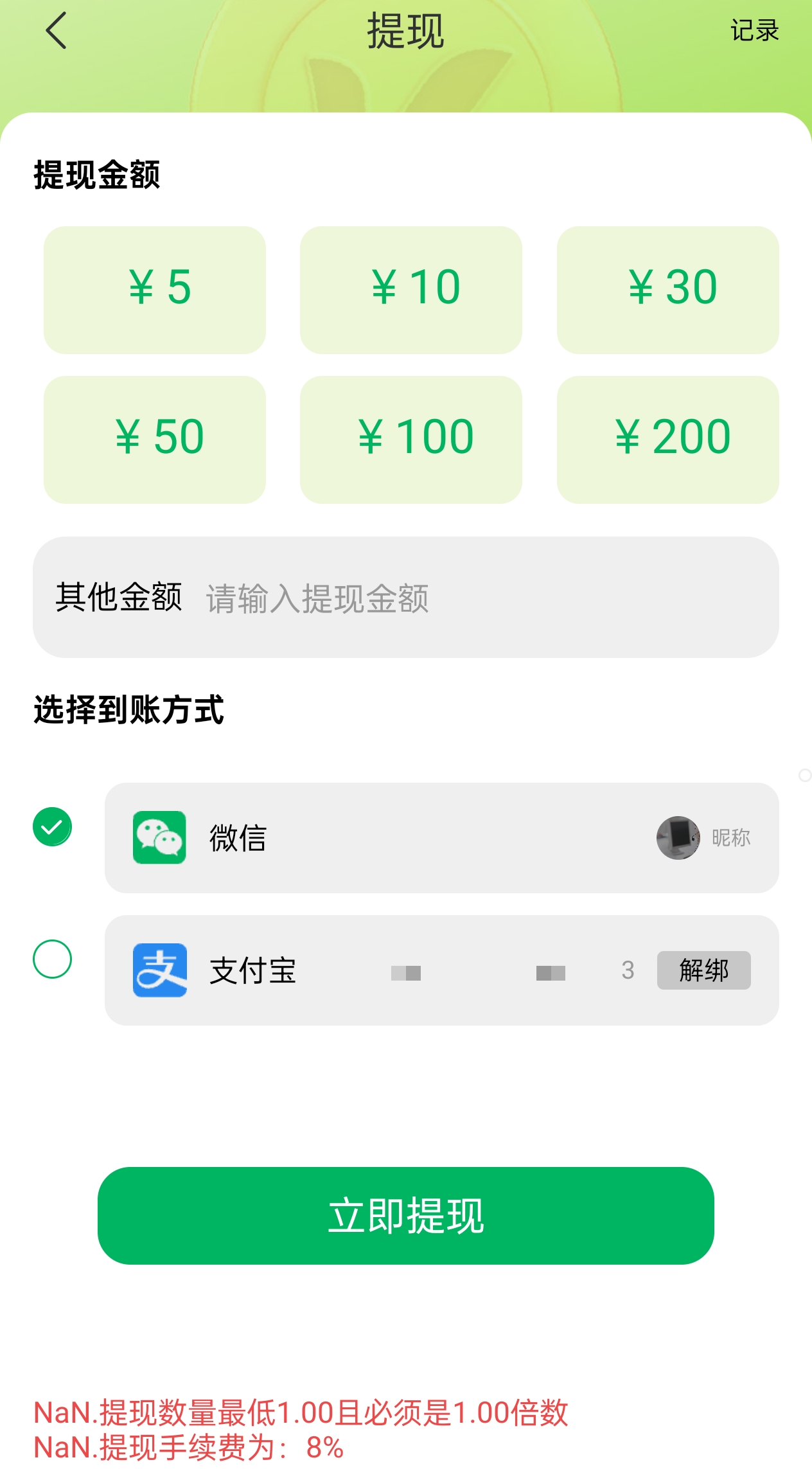Viewport: 812px width, 1469px height.
Task: Pick the ¥200 amount option
Action: pyautogui.click(x=667, y=440)
